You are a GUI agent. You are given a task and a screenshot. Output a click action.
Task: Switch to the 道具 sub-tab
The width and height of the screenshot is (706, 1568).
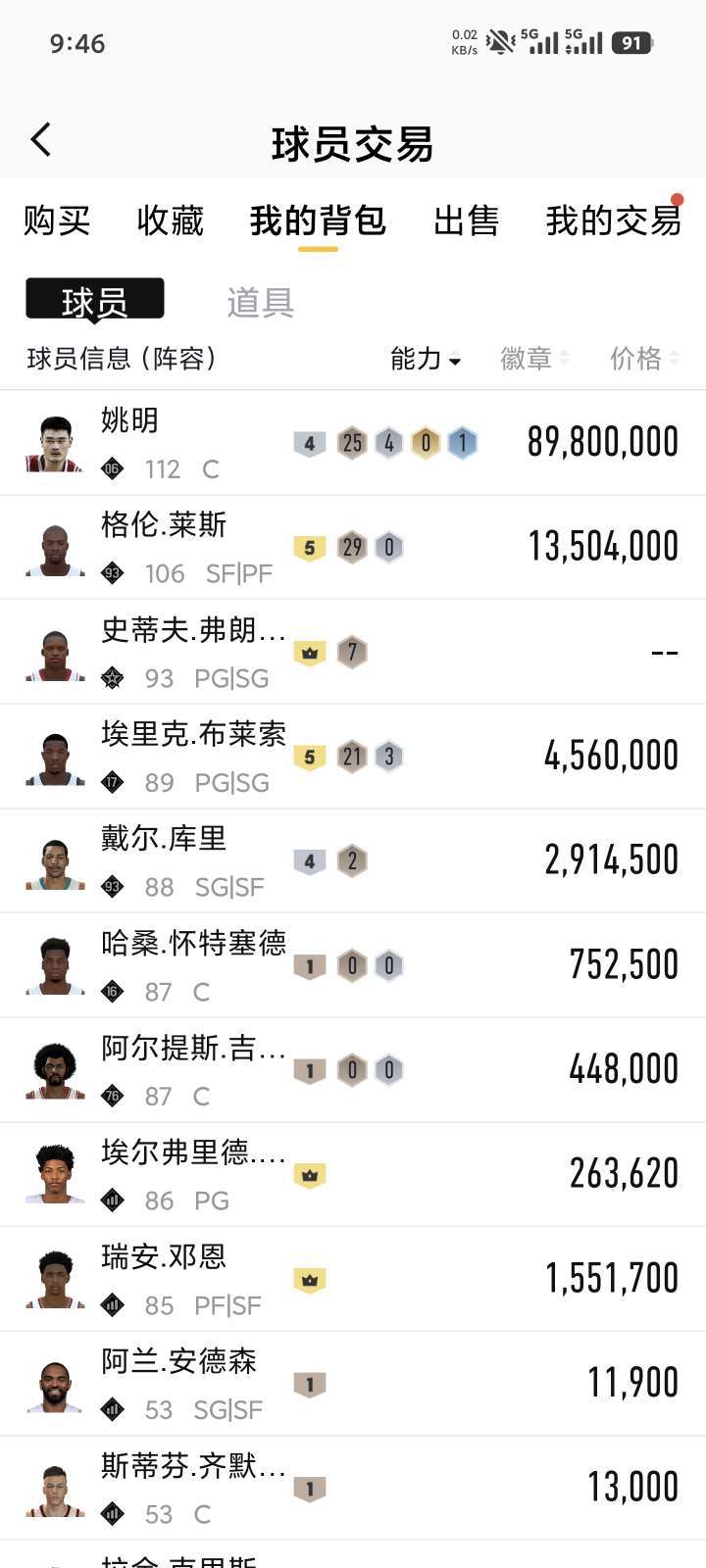(x=260, y=302)
